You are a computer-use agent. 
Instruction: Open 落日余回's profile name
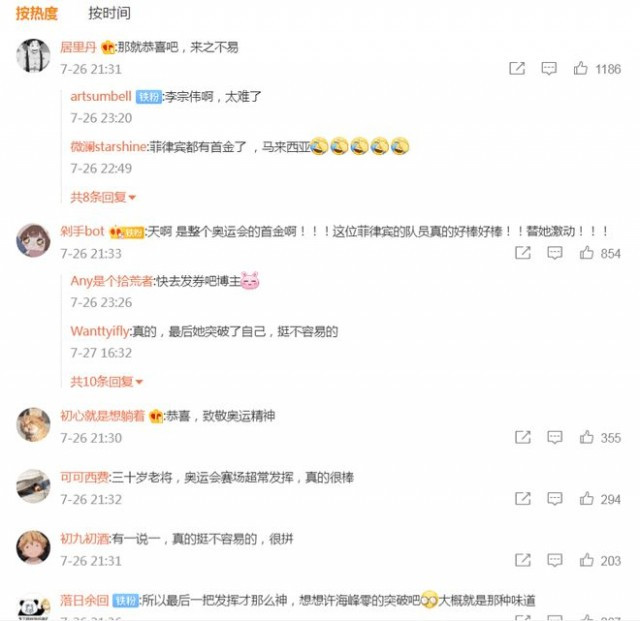click(x=84, y=600)
